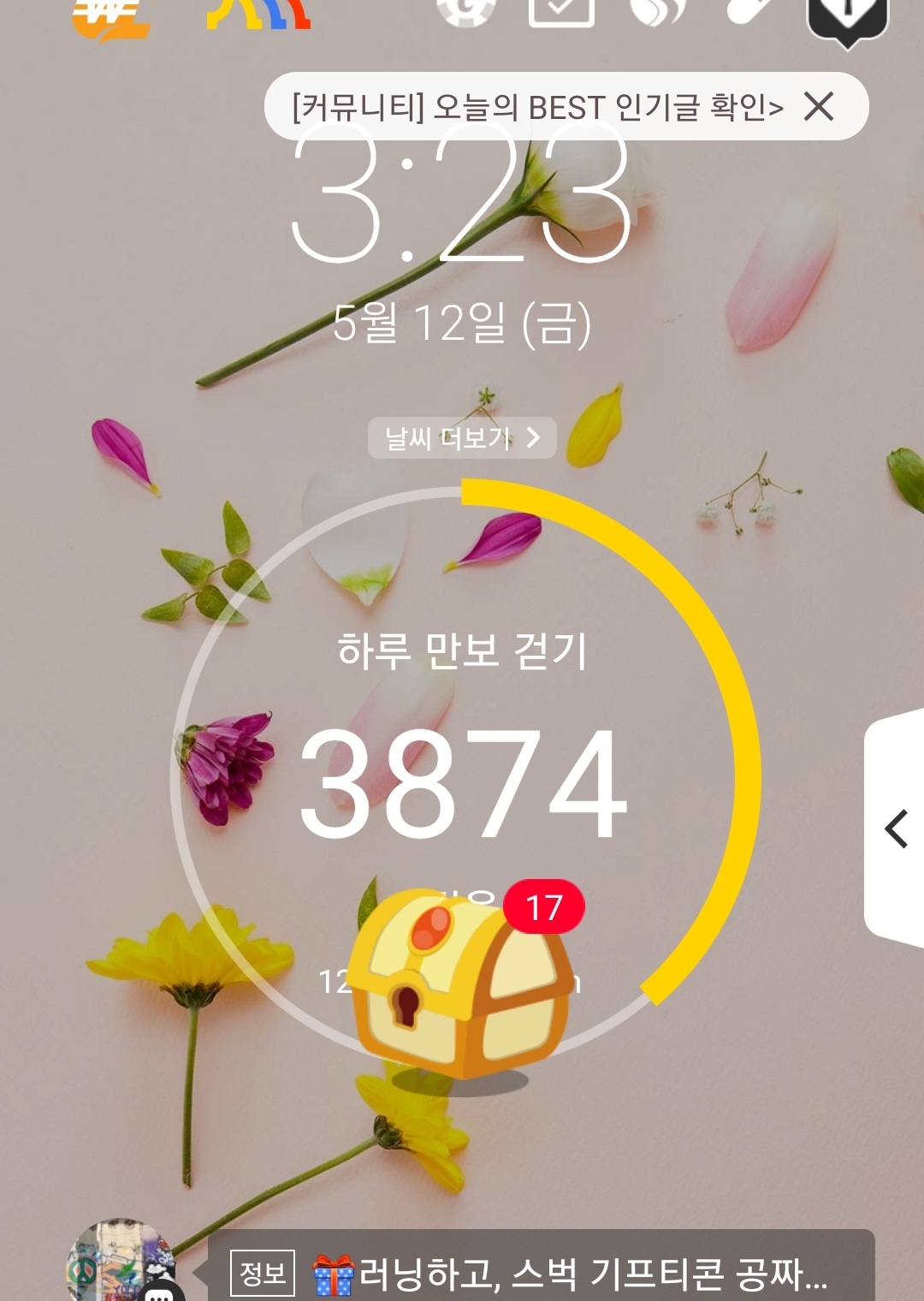924x1301 pixels.
Task: Expand the side panel arrow handle
Action: [896, 829]
